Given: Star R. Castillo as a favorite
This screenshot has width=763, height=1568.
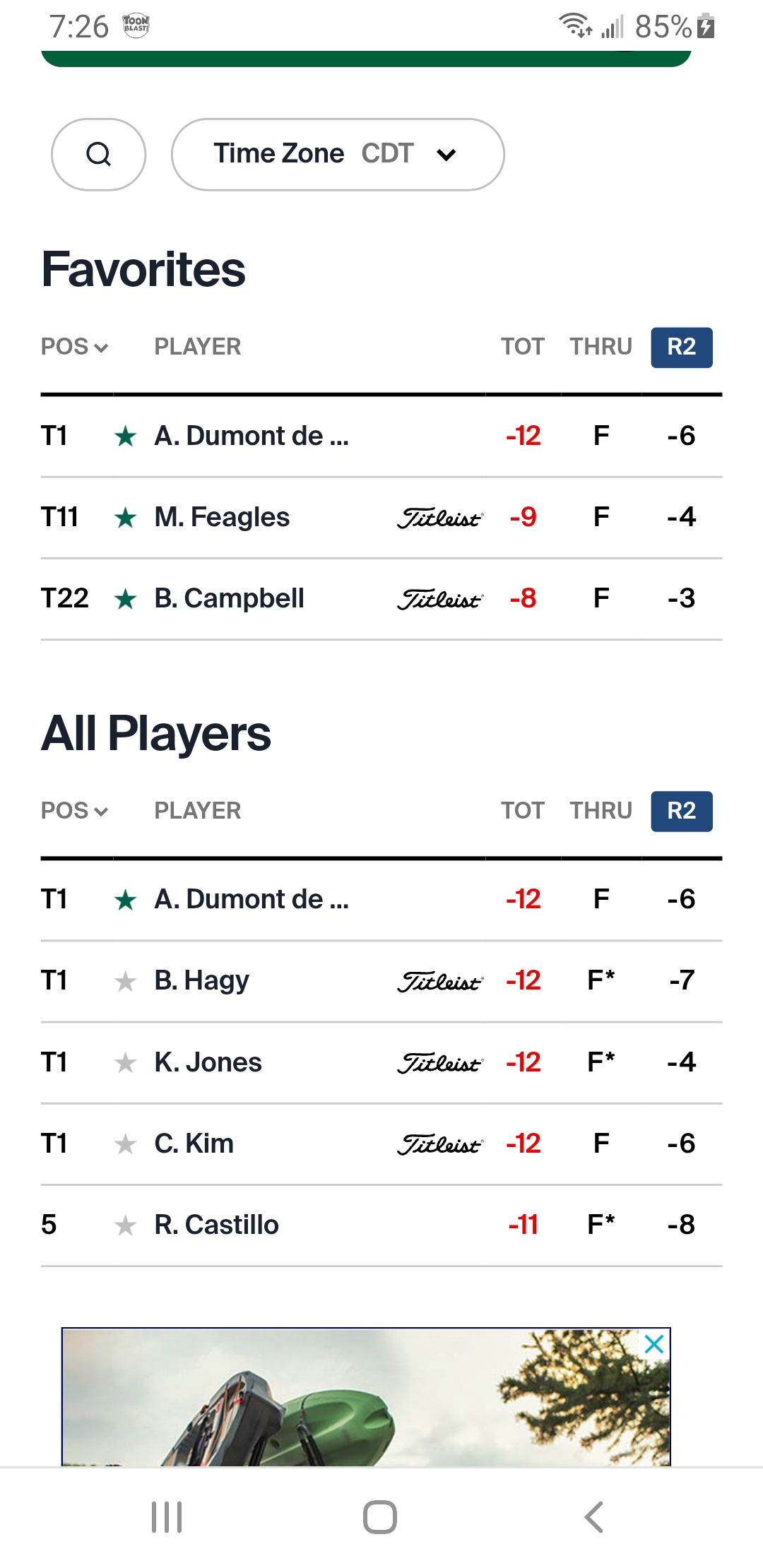Looking at the screenshot, I should [126, 1225].
